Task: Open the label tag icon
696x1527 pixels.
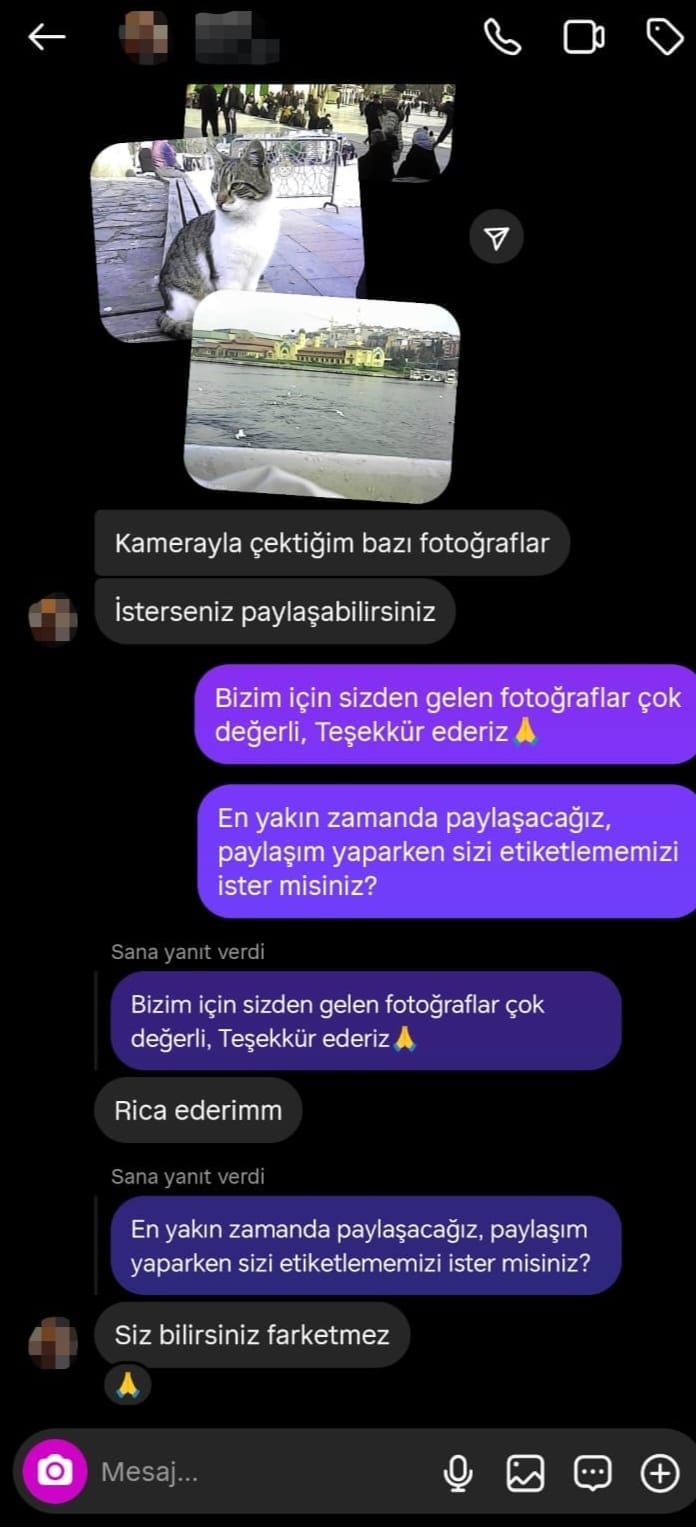Action: [664, 38]
